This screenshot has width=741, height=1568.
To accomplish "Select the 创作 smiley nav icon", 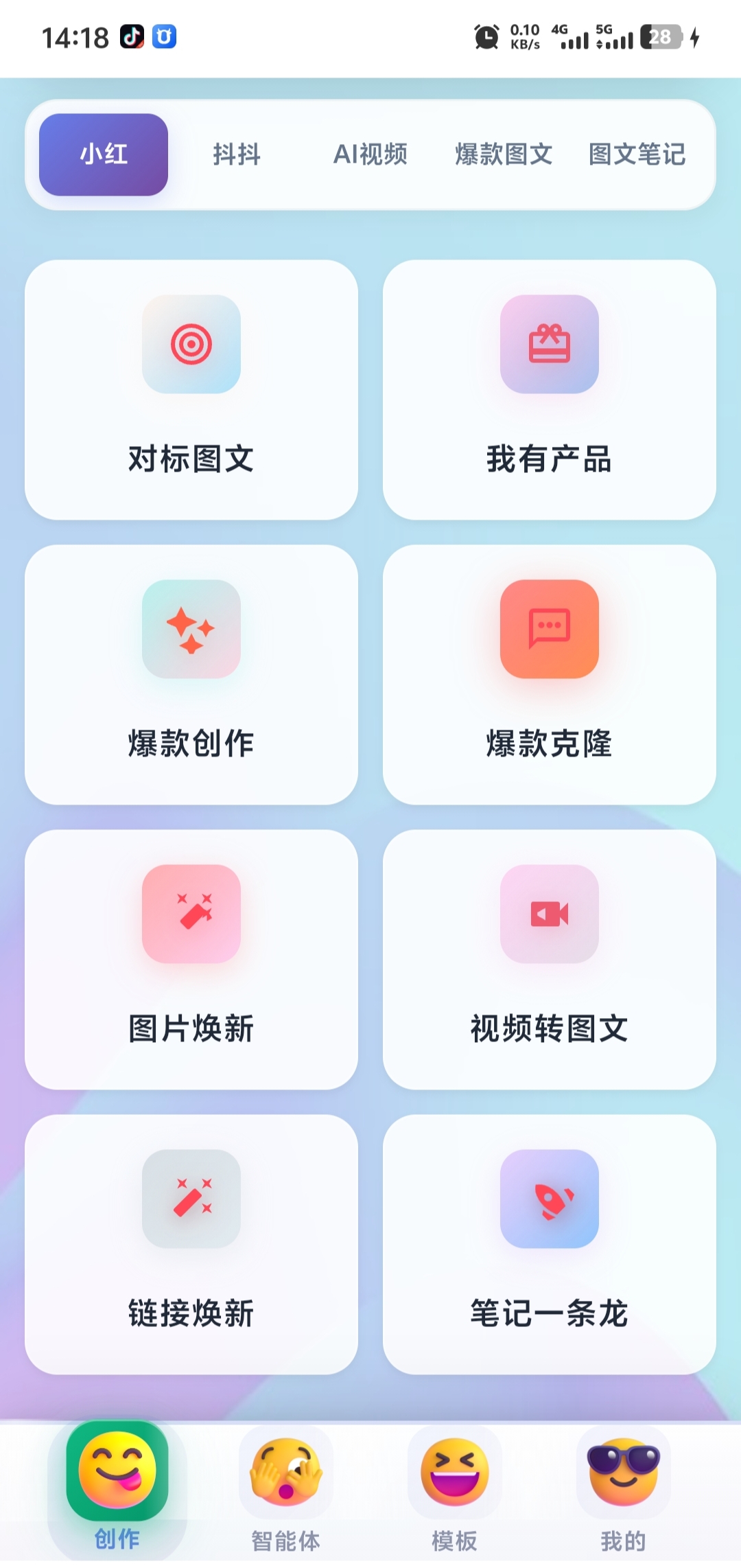I will click(x=117, y=1473).
